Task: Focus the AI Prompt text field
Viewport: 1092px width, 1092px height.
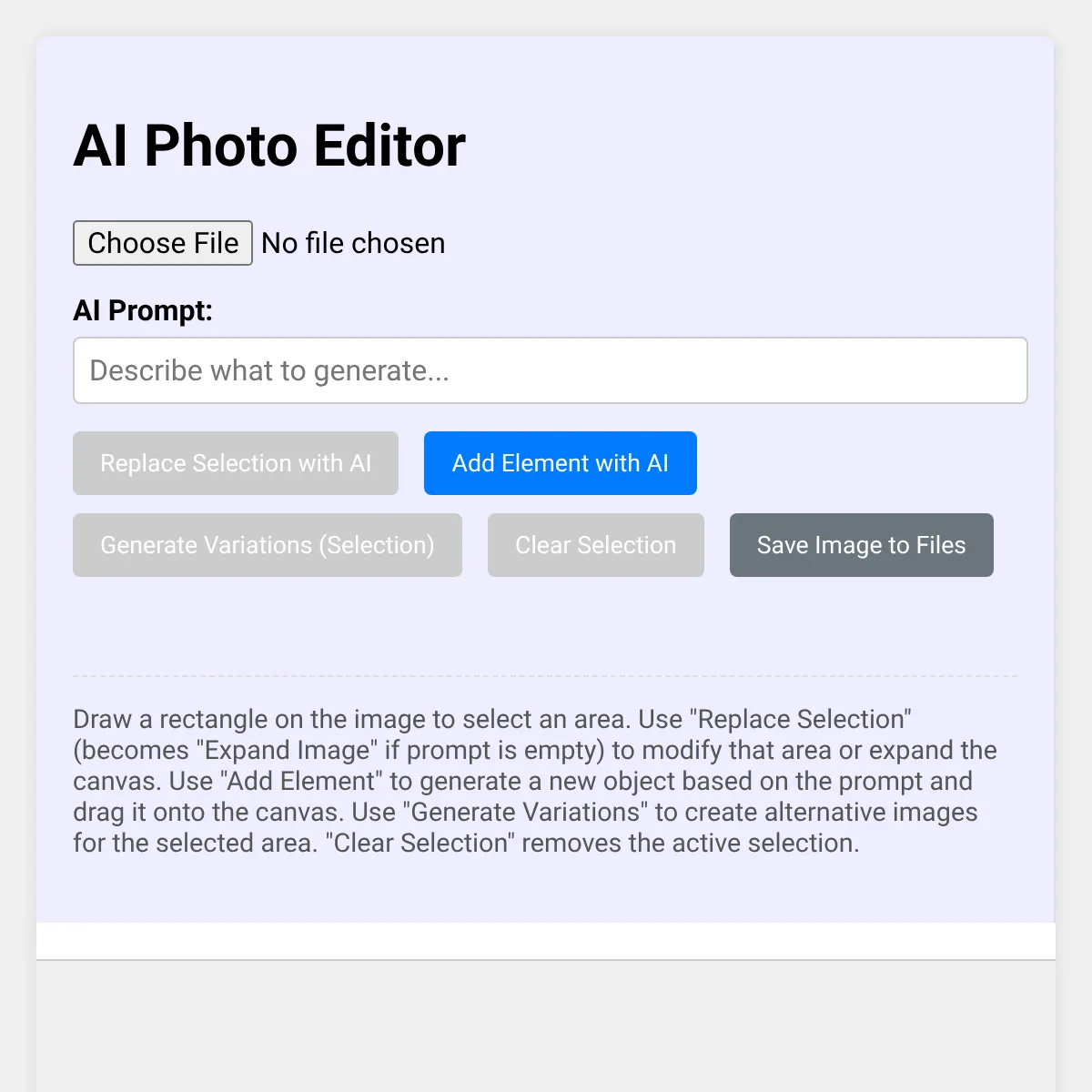Action: [551, 370]
